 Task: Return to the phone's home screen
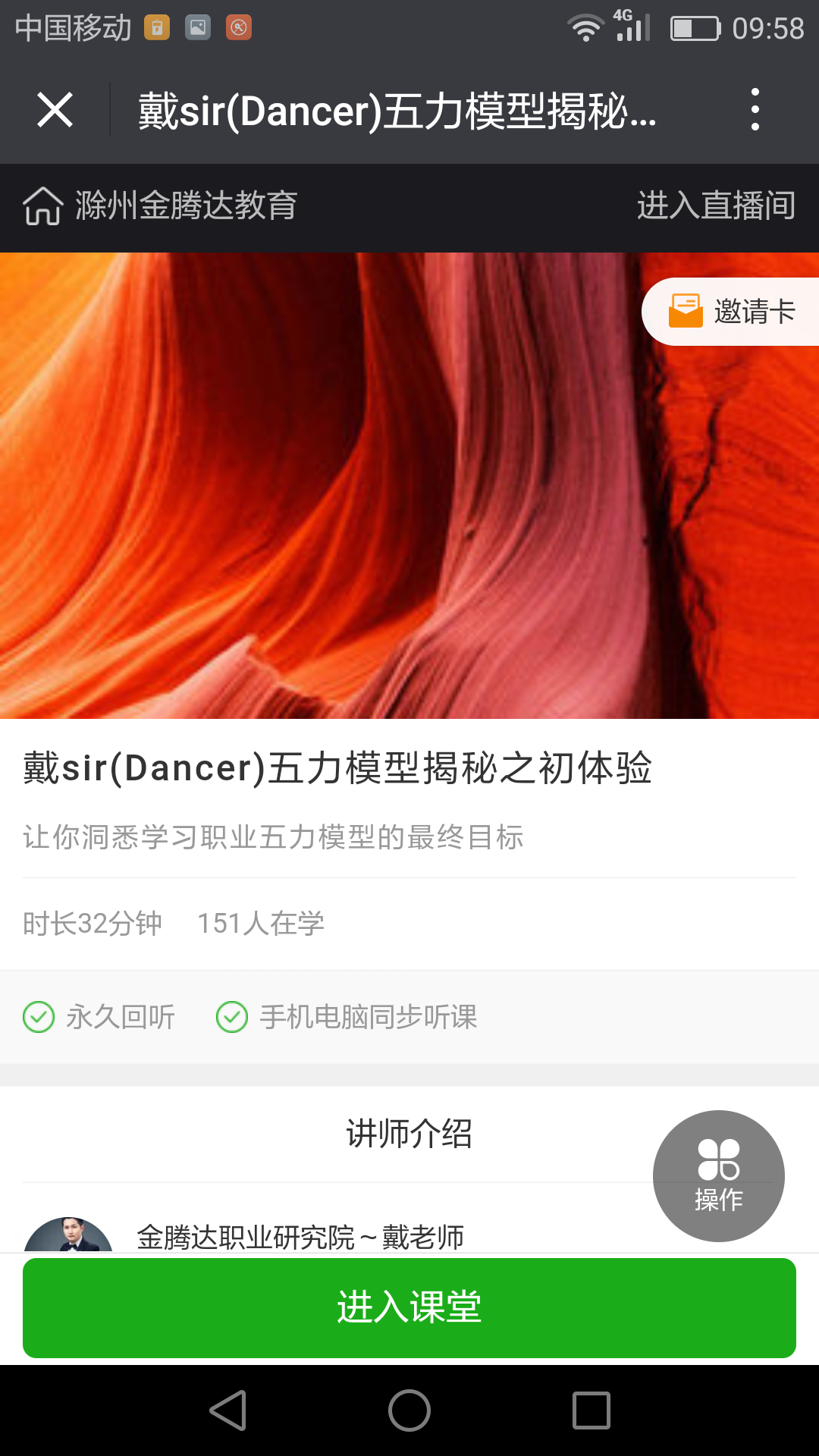pyautogui.click(x=409, y=1410)
